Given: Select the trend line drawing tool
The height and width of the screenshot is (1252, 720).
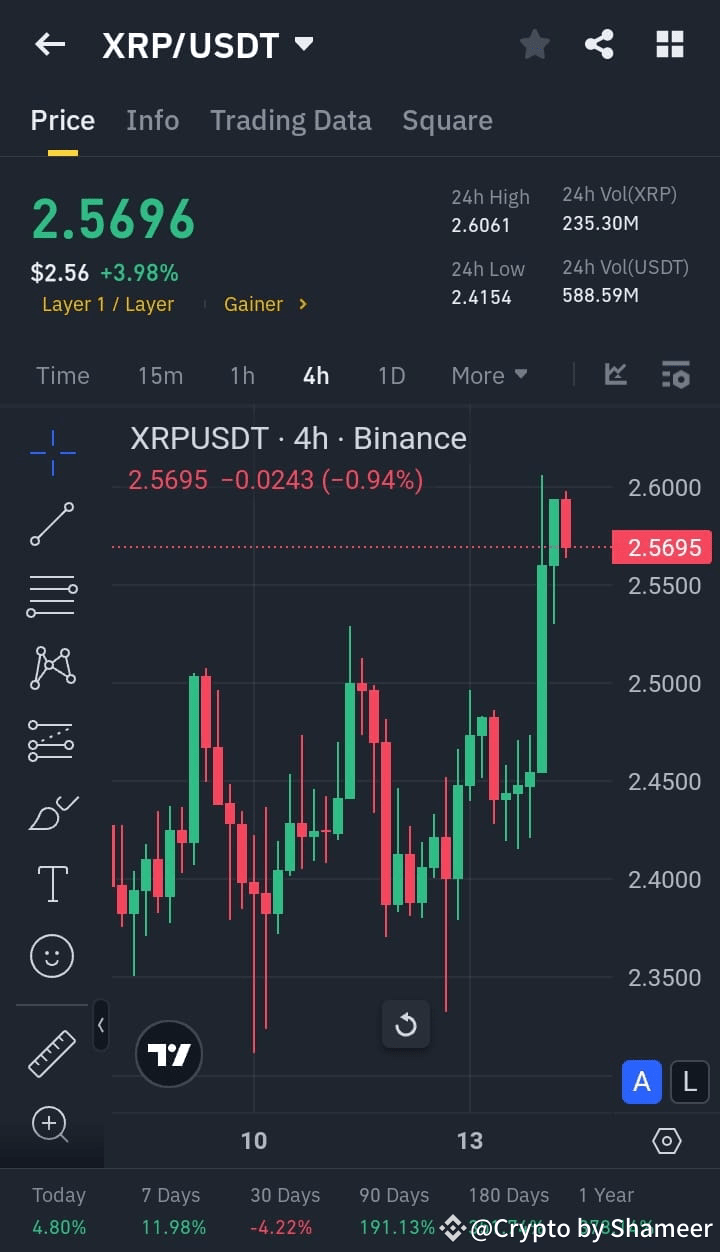Looking at the screenshot, I should tap(51, 524).
